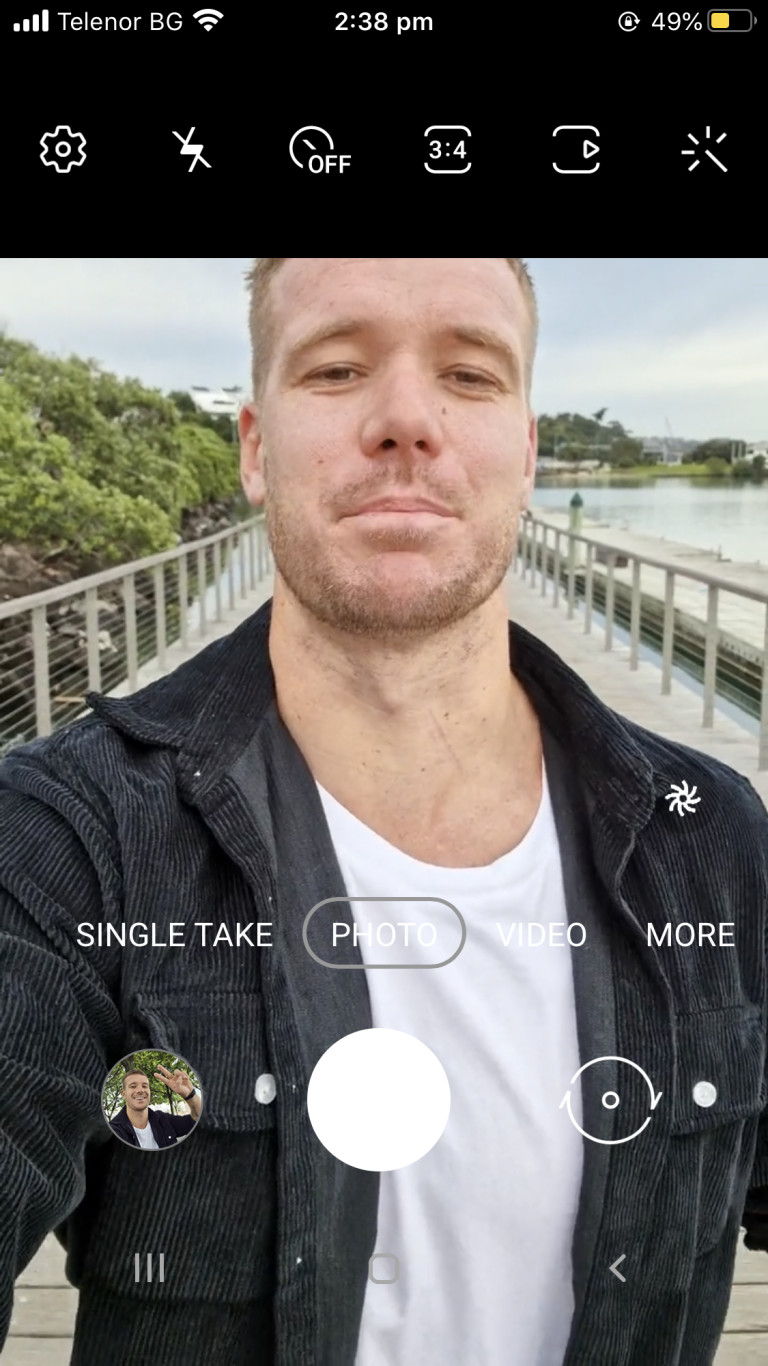Change the 3:4 aspect ratio
This screenshot has height=1366, width=768.
tap(447, 150)
